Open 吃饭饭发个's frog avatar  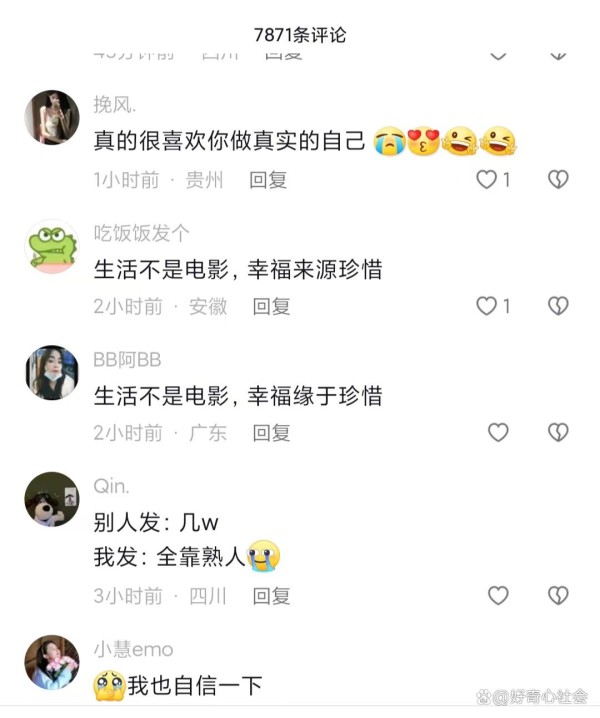click(x=51, y=245)
